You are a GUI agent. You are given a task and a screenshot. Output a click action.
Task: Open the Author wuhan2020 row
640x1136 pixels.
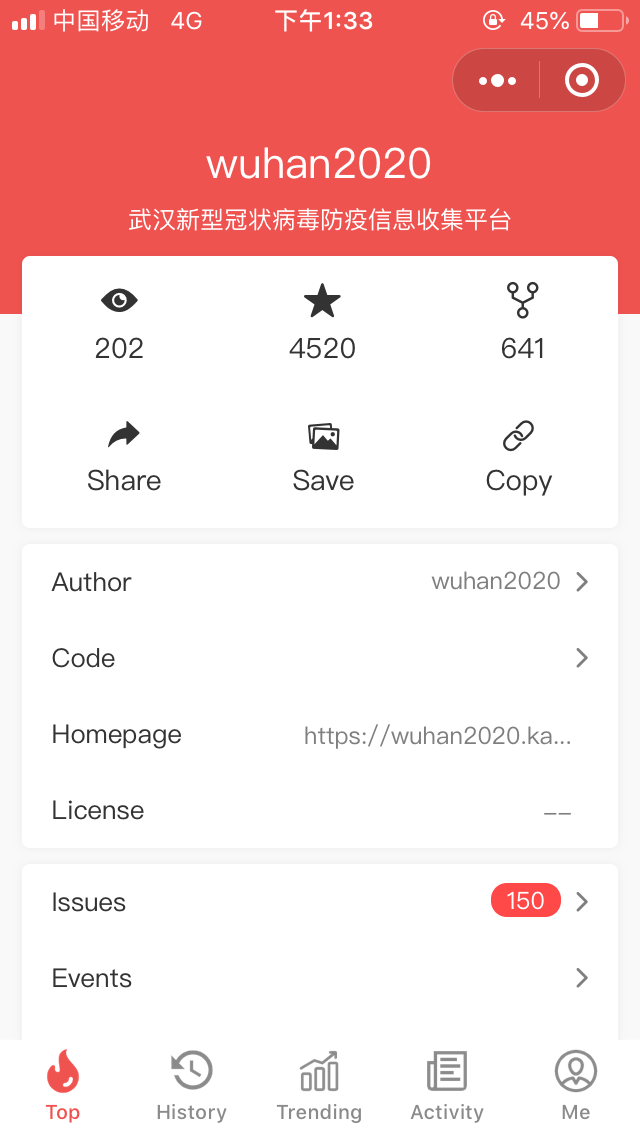tap(320, 582)
